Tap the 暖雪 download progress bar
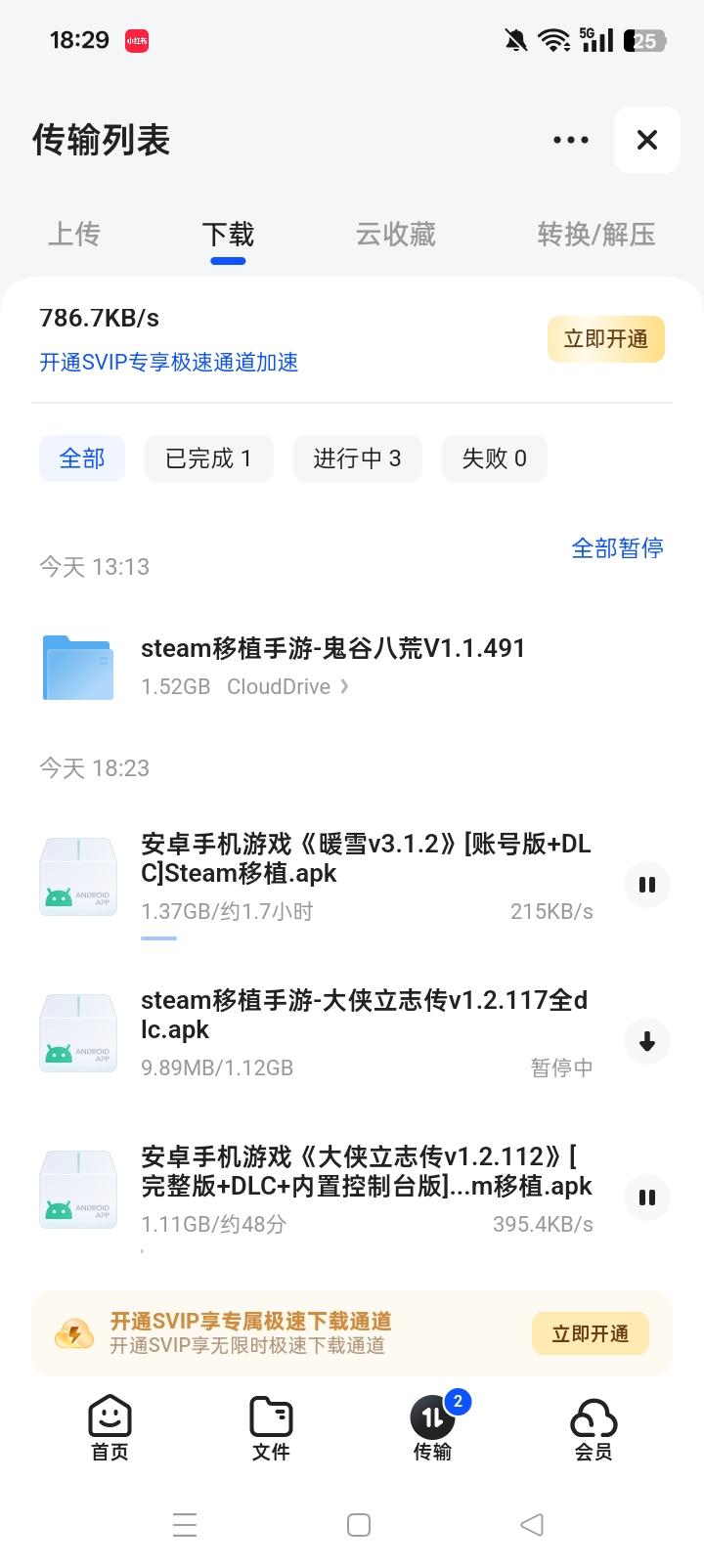The width and height of the screenshot is (704, 1568). point(159,937)
